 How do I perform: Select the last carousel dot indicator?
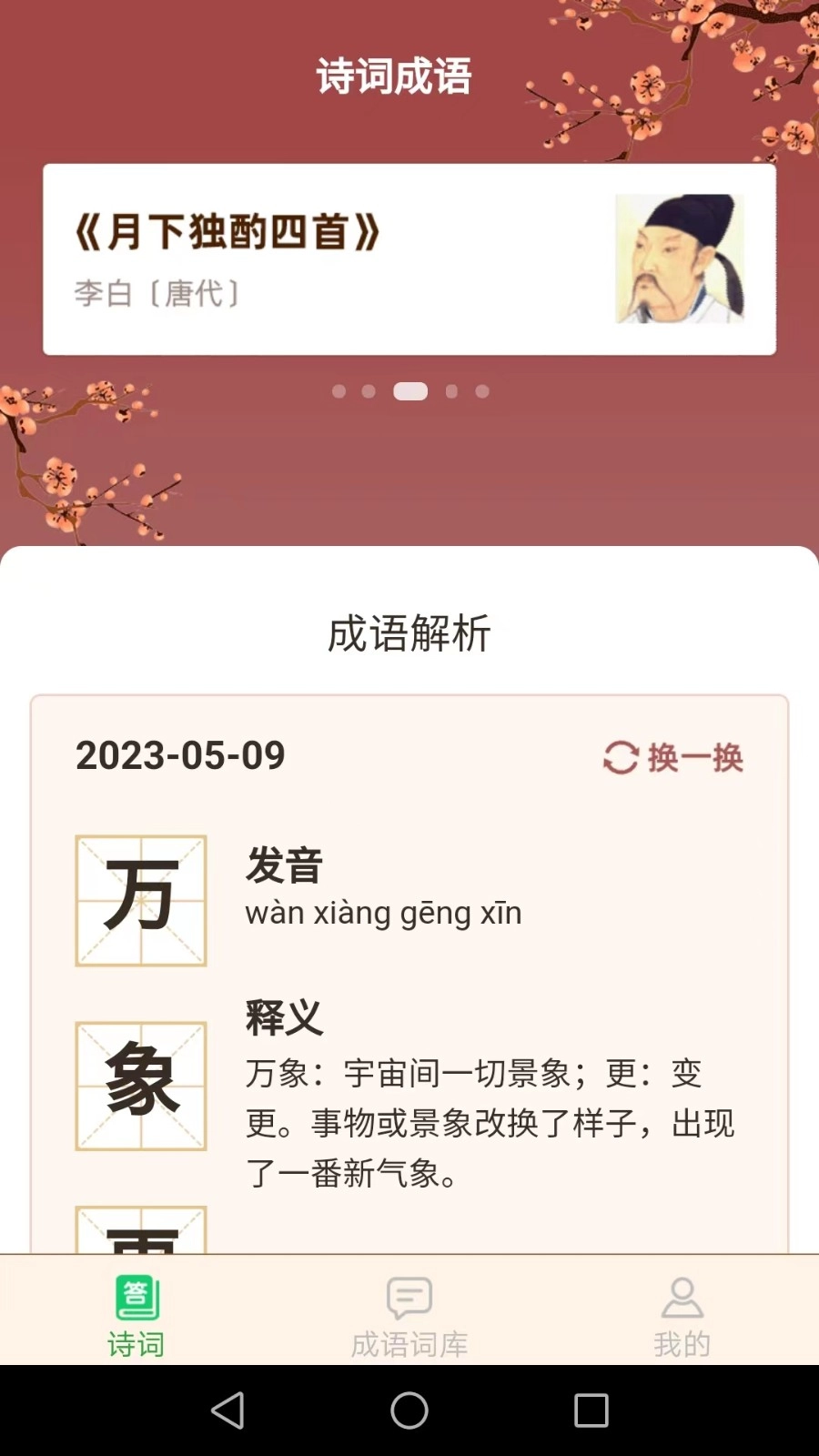pos(480,391)
